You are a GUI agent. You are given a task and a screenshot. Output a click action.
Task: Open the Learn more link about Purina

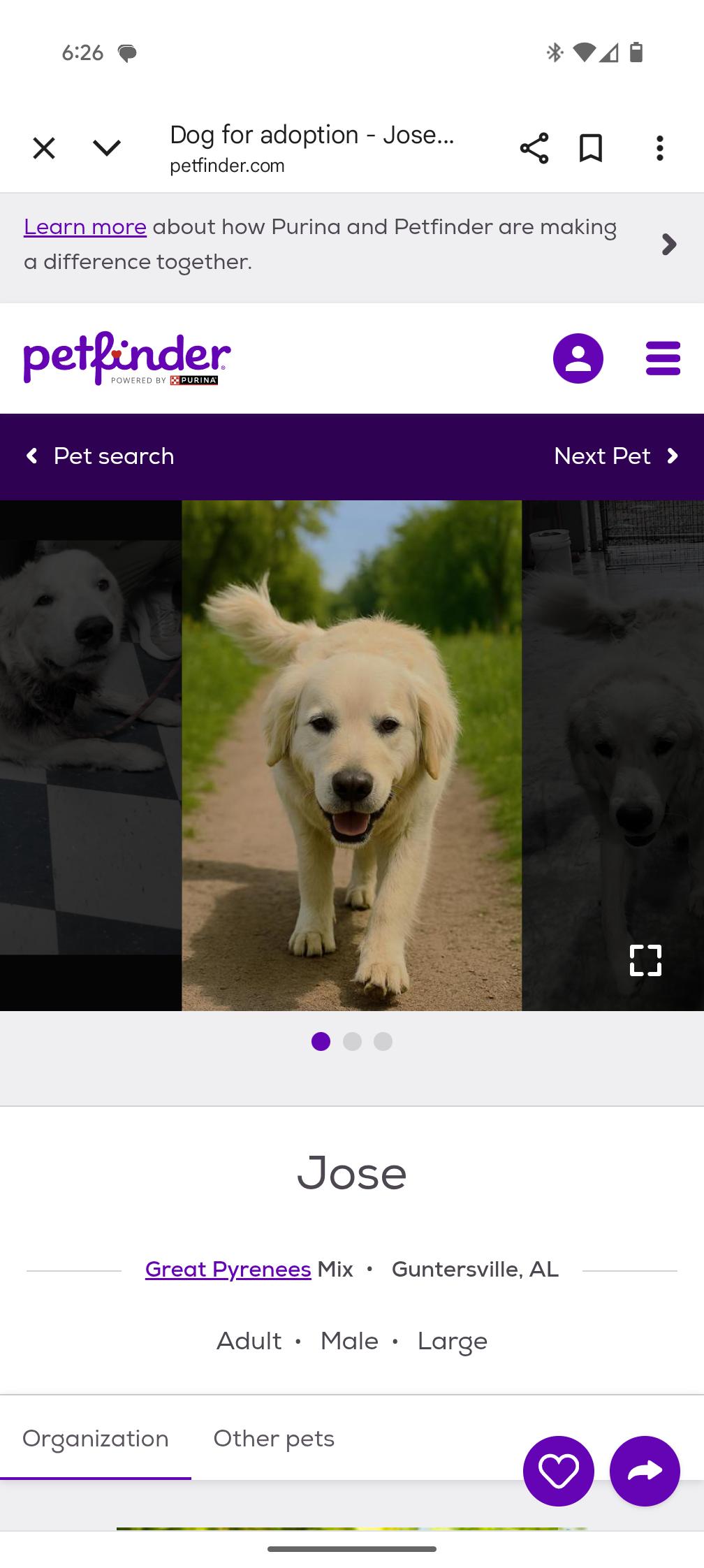85,227
